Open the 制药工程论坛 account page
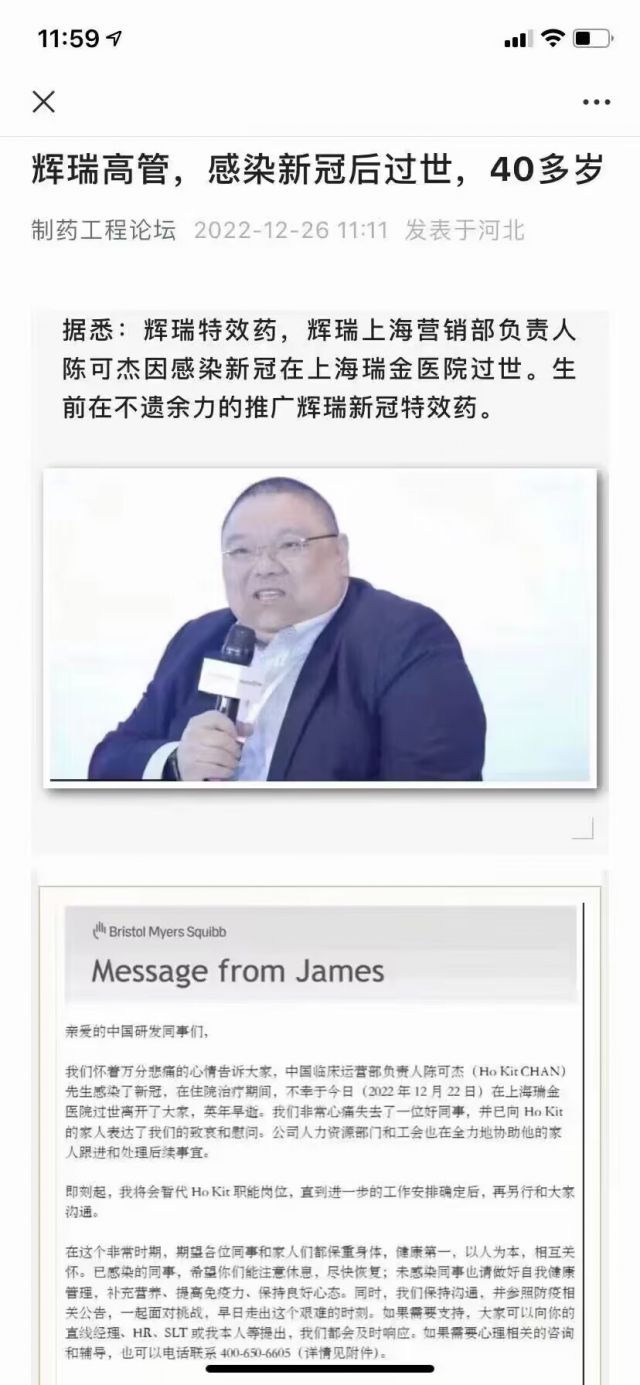Viewport: 640px width, 1385px height. [103, 231]
